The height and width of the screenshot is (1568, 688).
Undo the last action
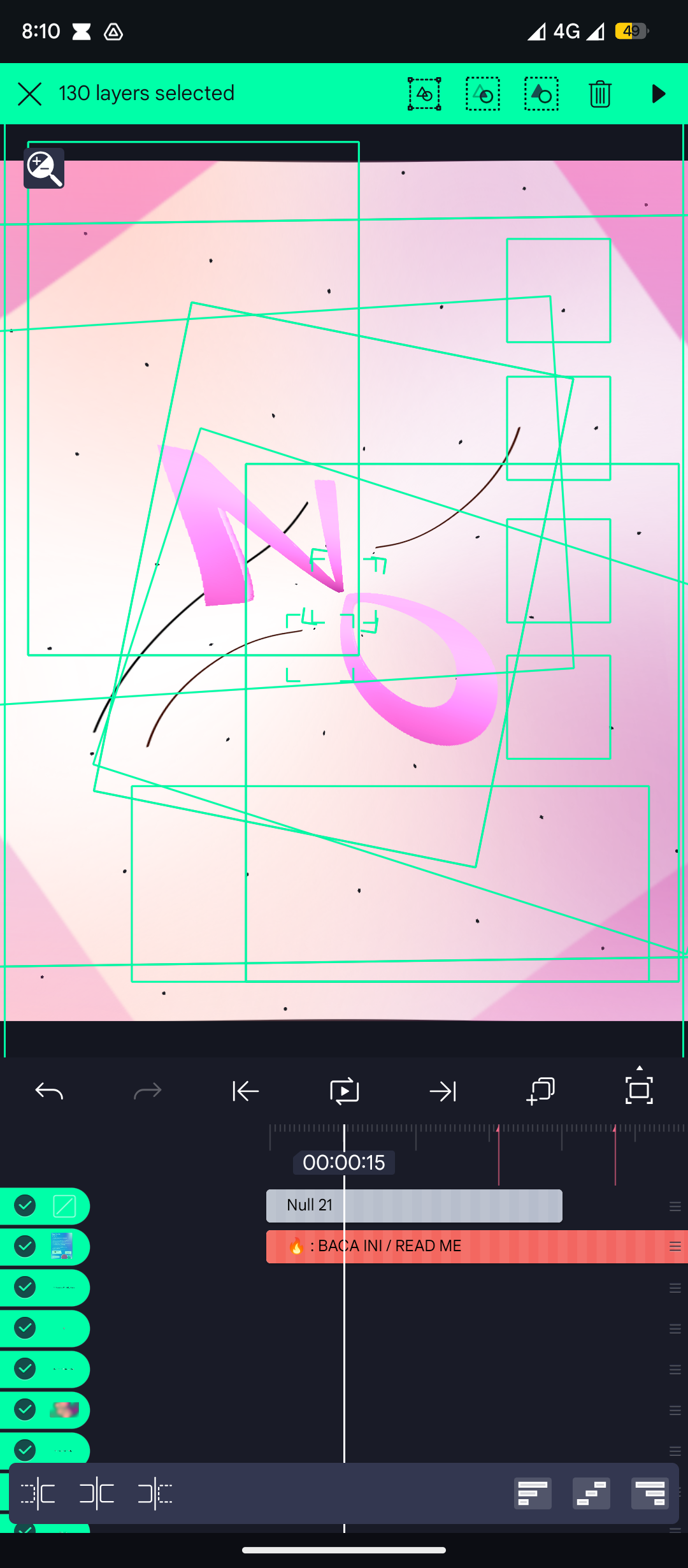[x=49, y=1091]
